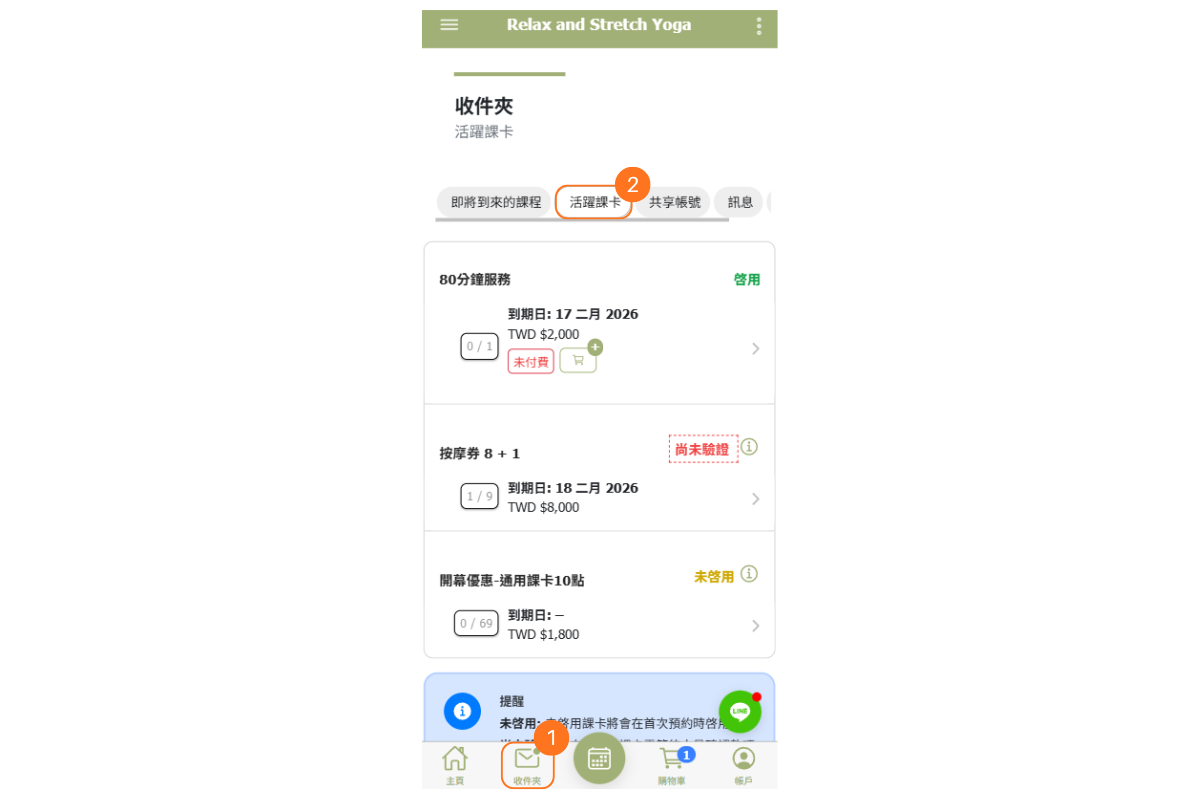Screen dimensions: 1200x800
Task: Show info for 尚未驗證 status
Action: (x=749, y=446)
